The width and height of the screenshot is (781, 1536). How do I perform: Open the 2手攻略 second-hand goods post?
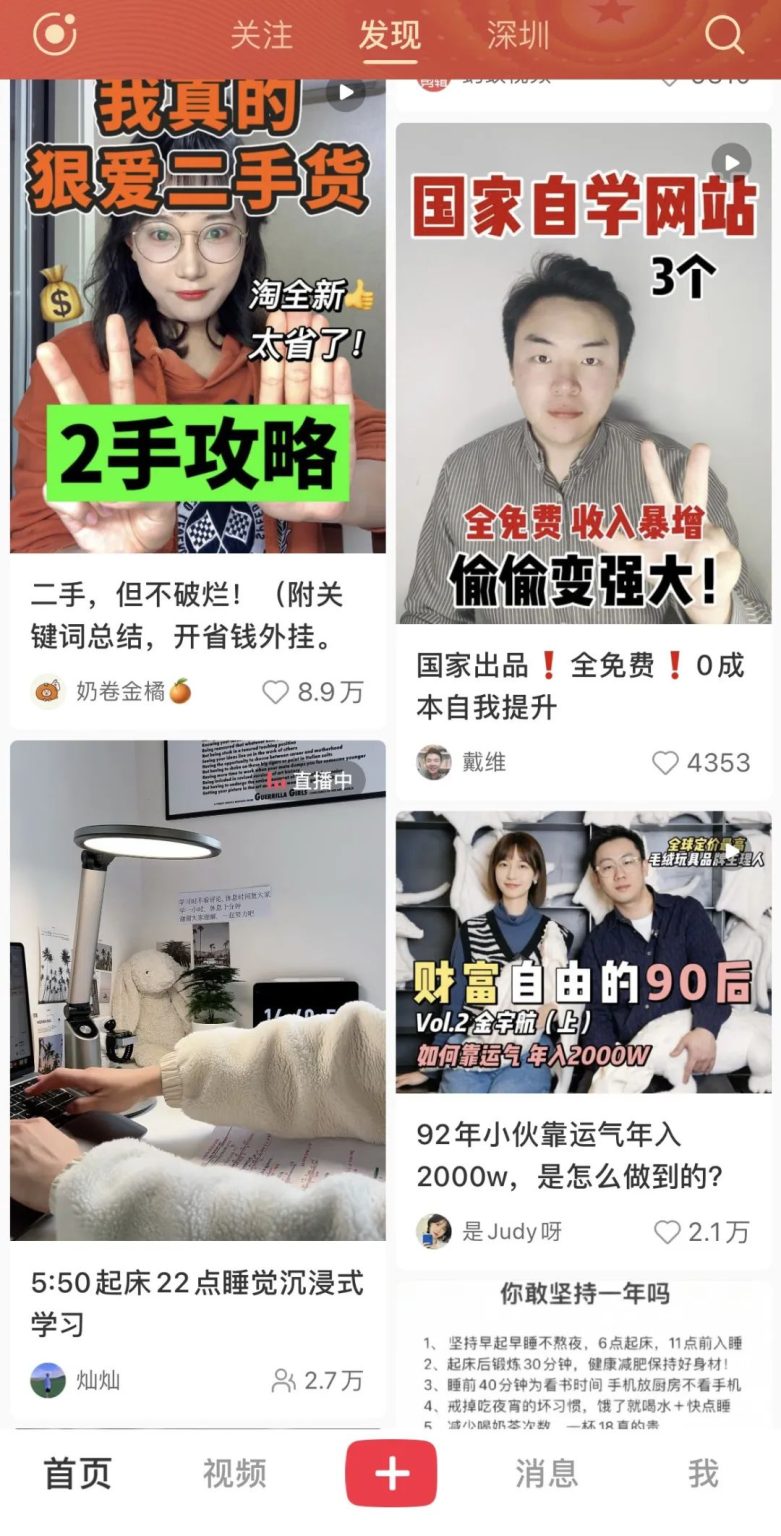[x=198, y=320]
